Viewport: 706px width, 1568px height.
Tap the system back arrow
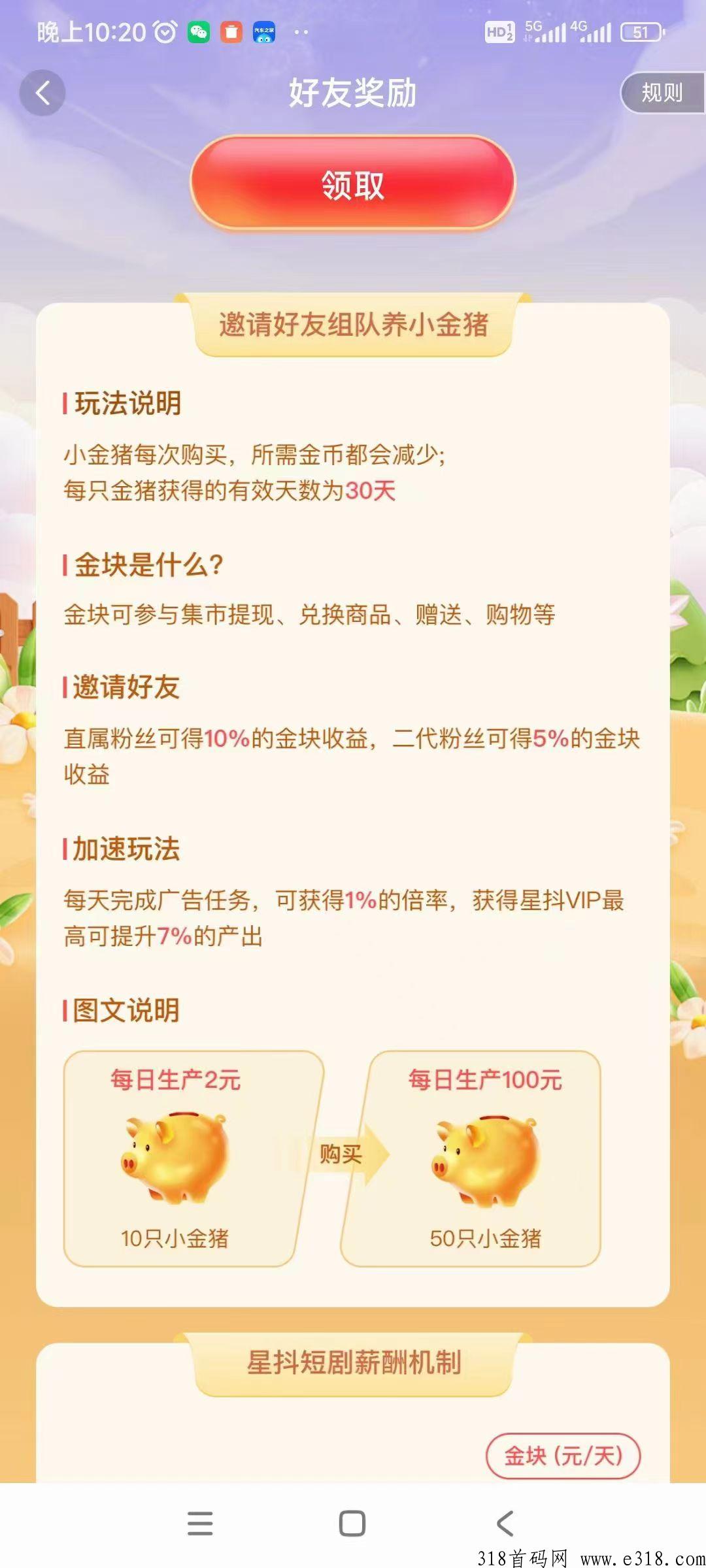(x=505, y=1523)
